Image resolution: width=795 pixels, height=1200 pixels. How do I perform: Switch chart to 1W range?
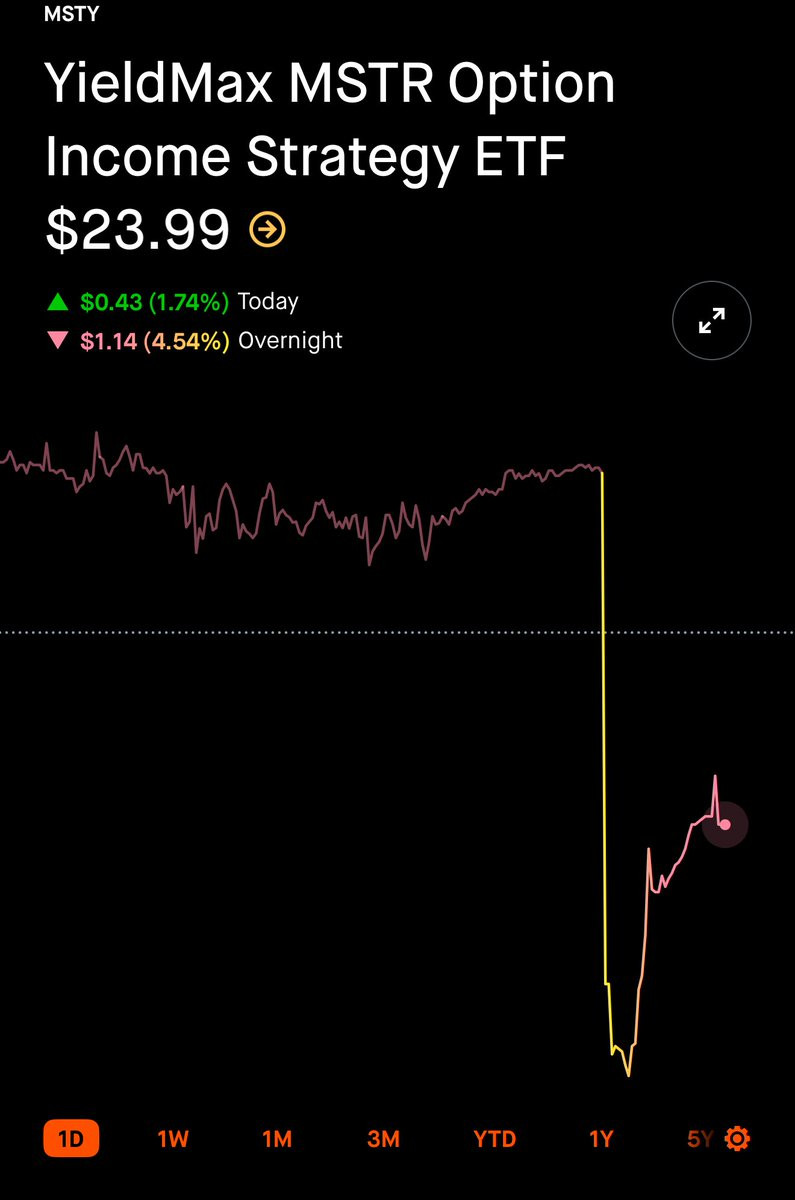173,1138
